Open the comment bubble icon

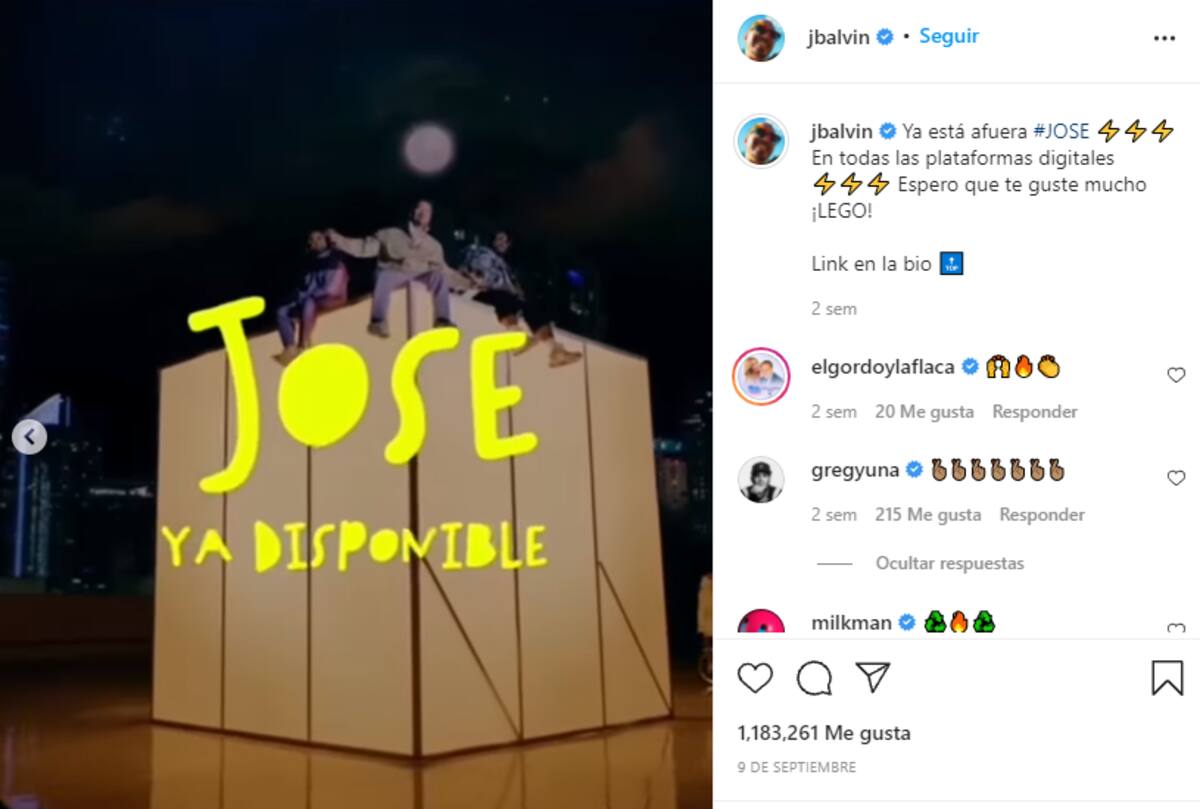pos(814,678)
